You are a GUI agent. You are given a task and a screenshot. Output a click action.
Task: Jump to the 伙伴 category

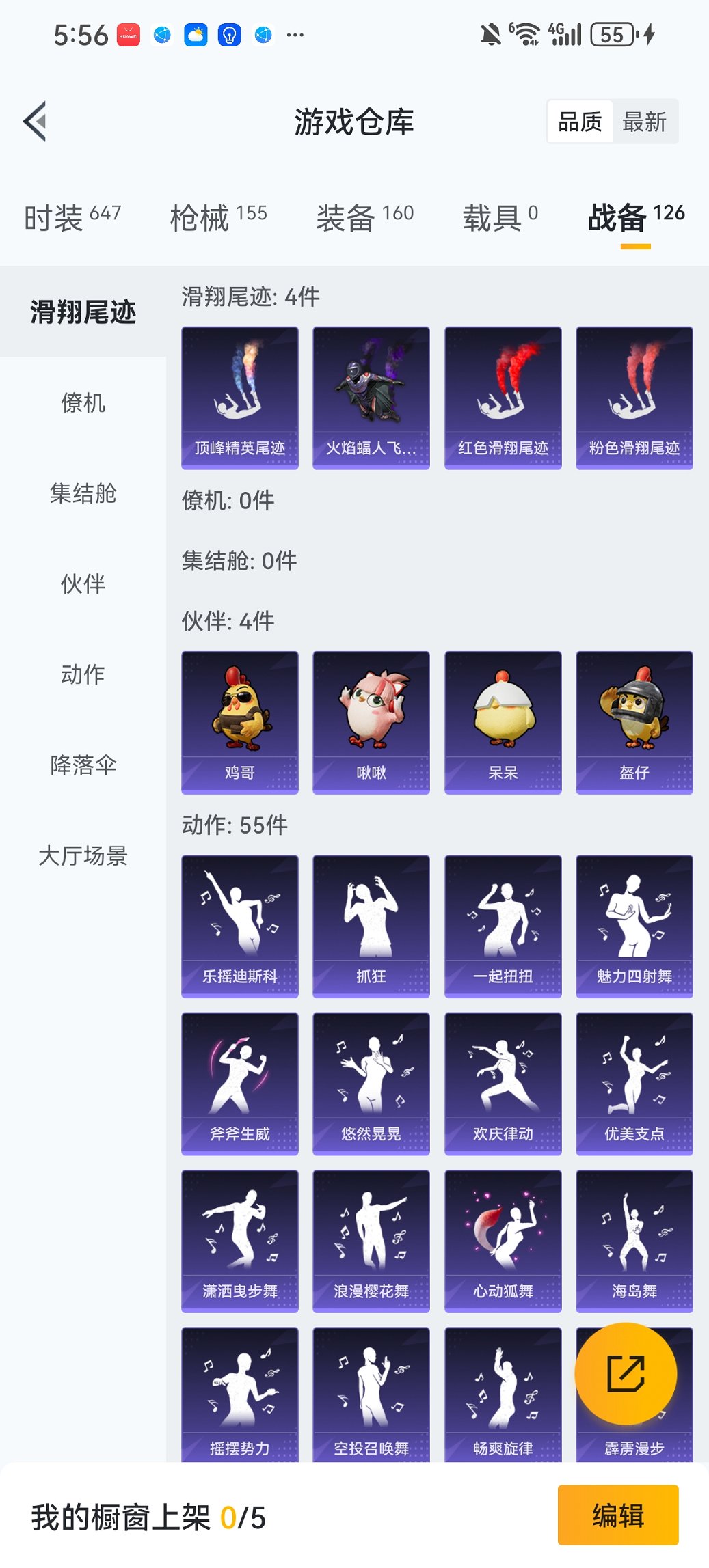click(83, 583)
